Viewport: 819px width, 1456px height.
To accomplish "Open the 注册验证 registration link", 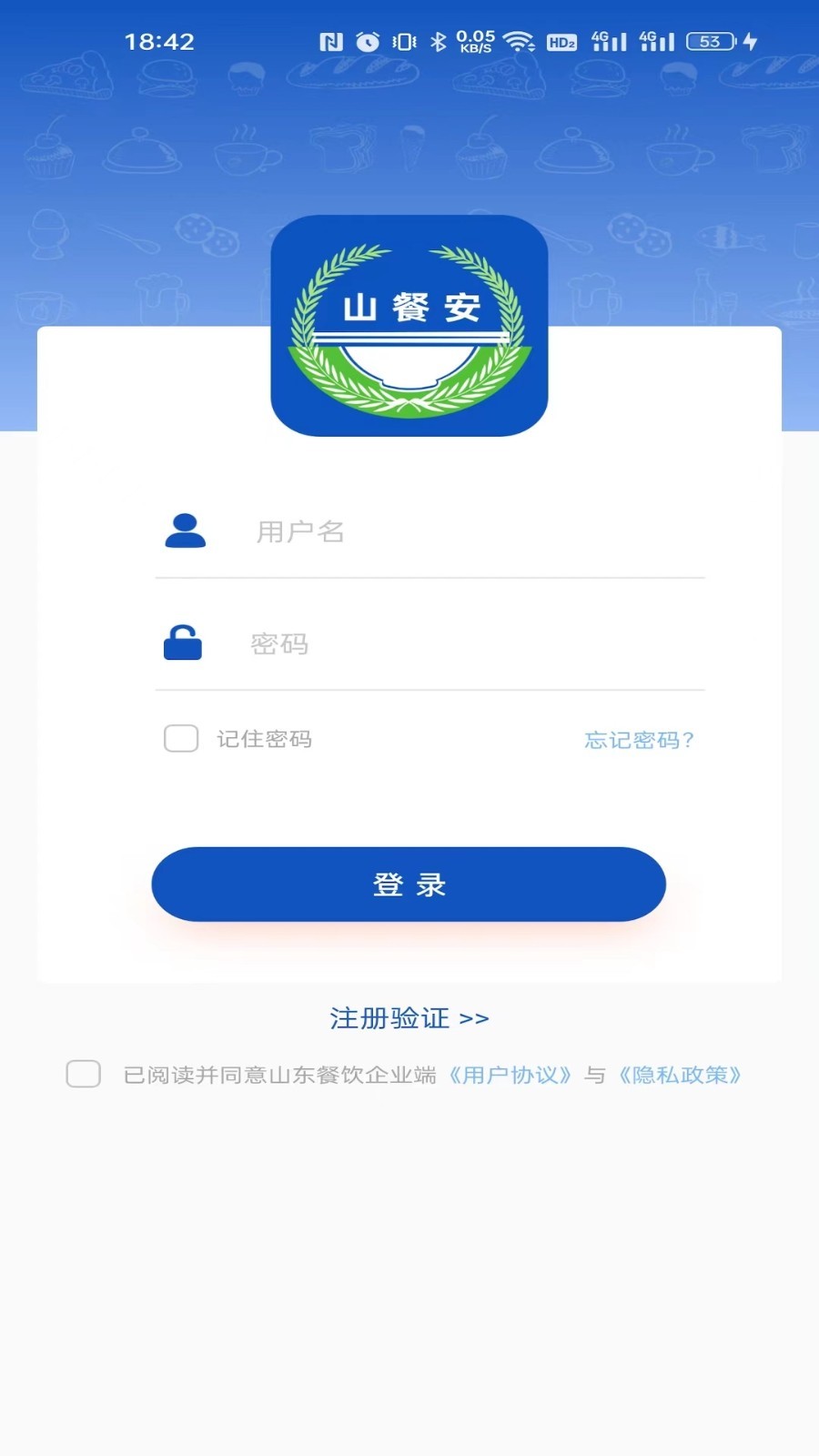I will [x=409, y=1017].
